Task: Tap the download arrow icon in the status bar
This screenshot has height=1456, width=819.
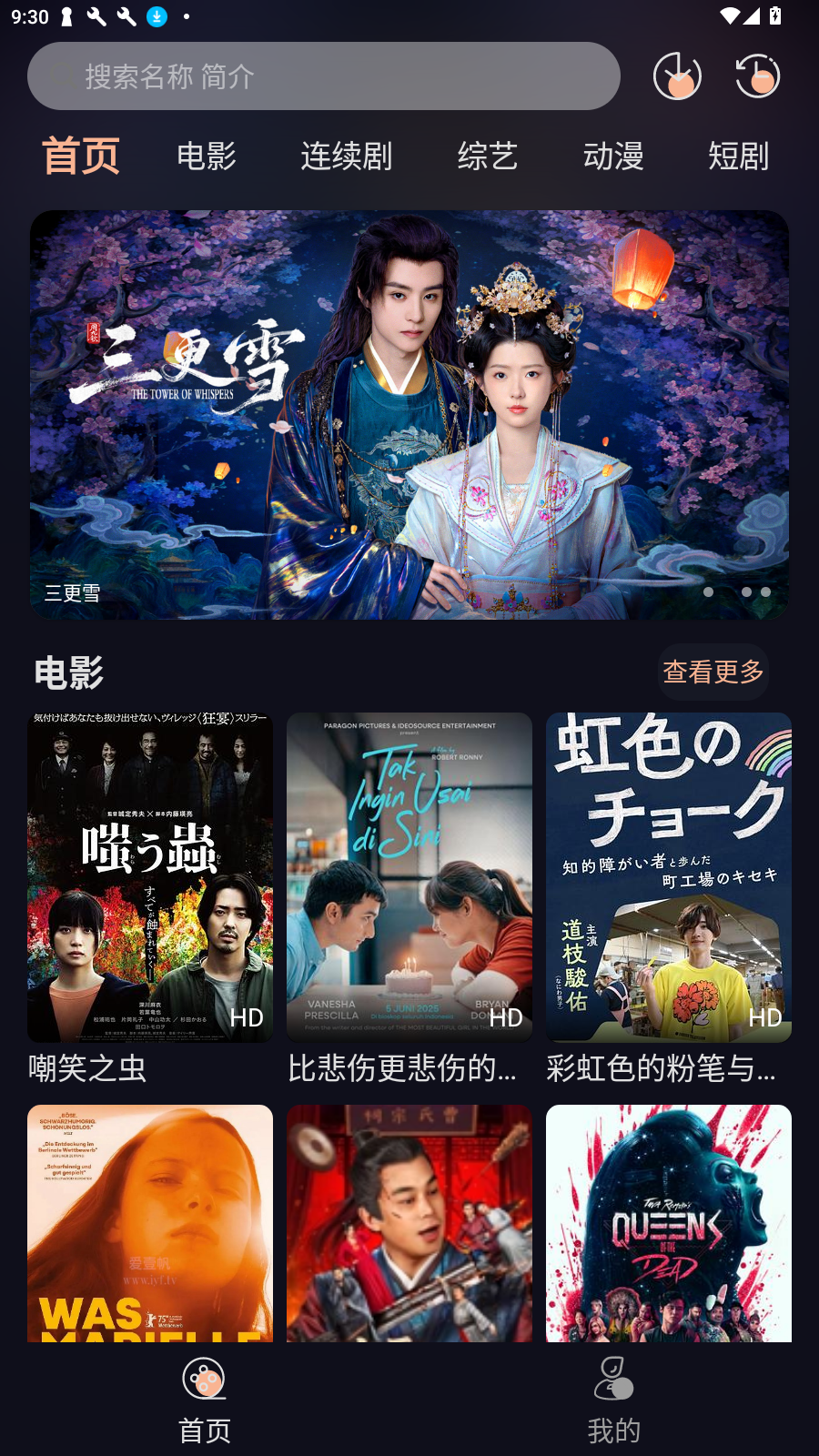Action: (156, 15)
